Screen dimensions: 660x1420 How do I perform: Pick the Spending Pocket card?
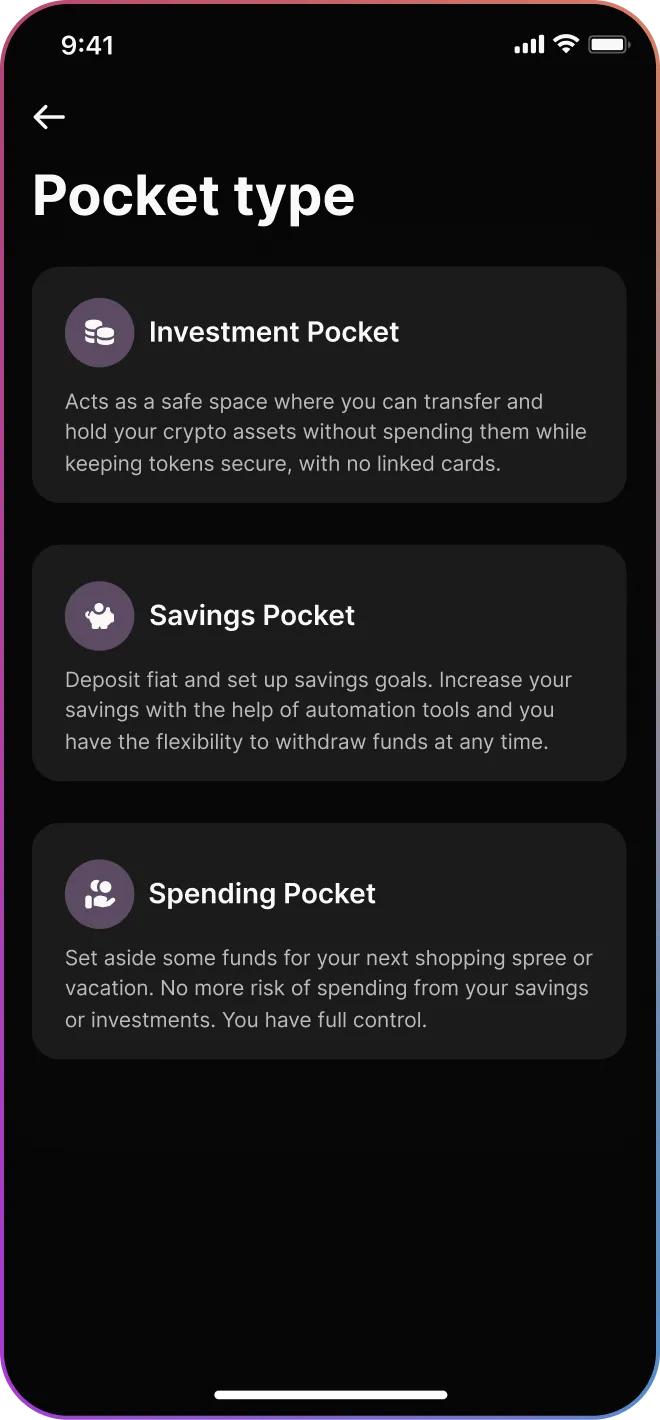(329, 940)
